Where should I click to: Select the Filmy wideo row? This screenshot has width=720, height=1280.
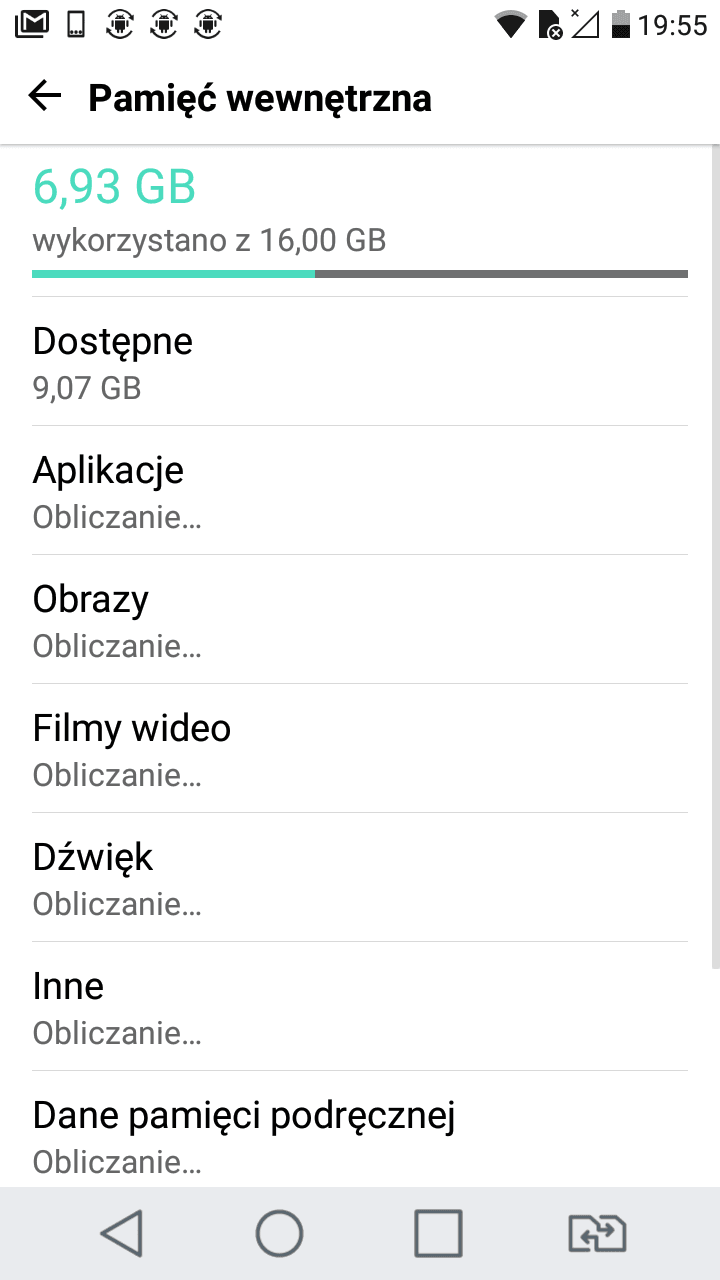[x=360, y=749]
